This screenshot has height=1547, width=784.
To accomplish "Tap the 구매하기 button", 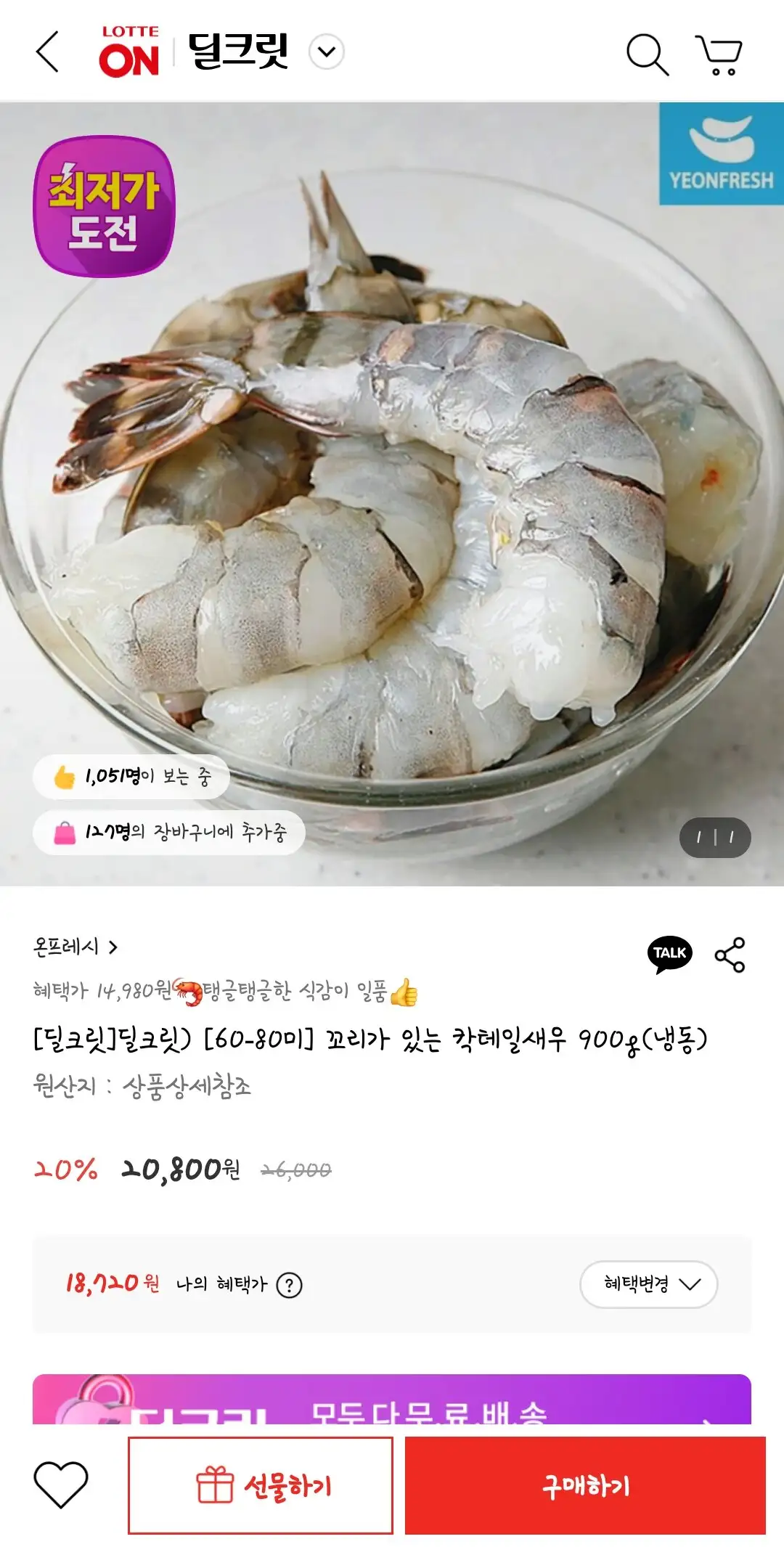I will (585, 1485).
